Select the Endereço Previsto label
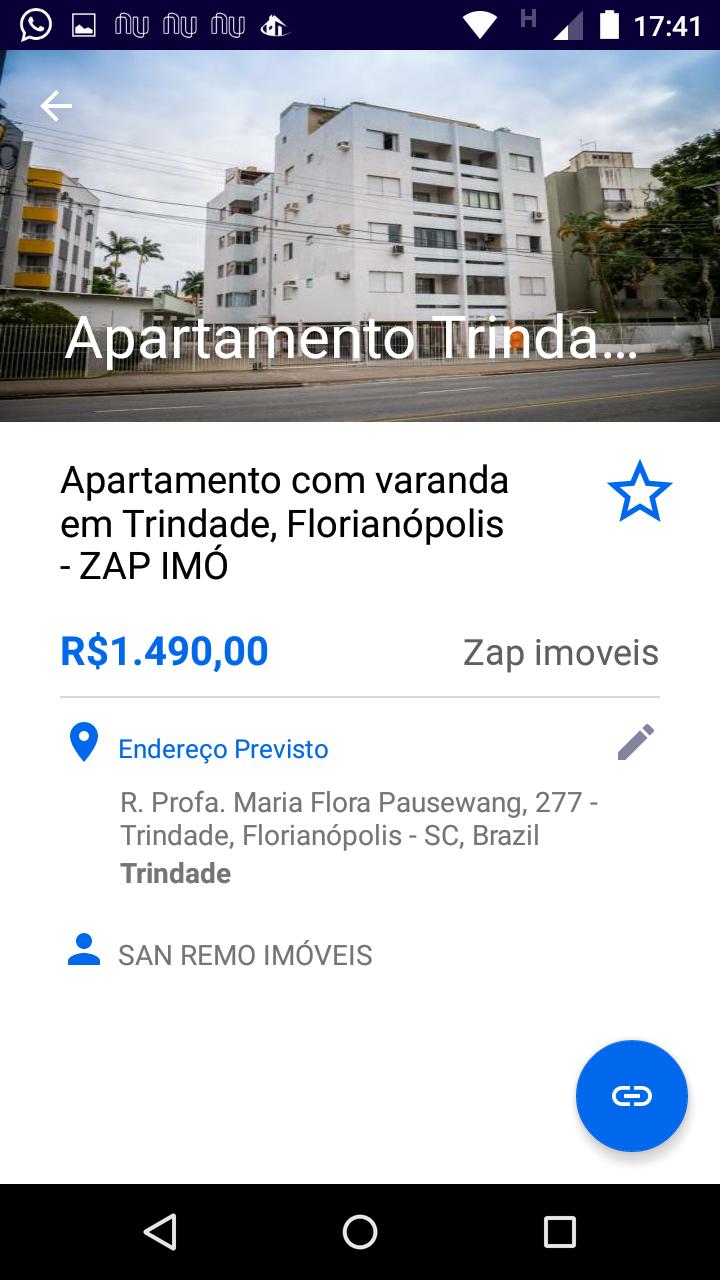The width and height of the screenshot is (720, 1280). pyautogui.click(x=223, y=748)
